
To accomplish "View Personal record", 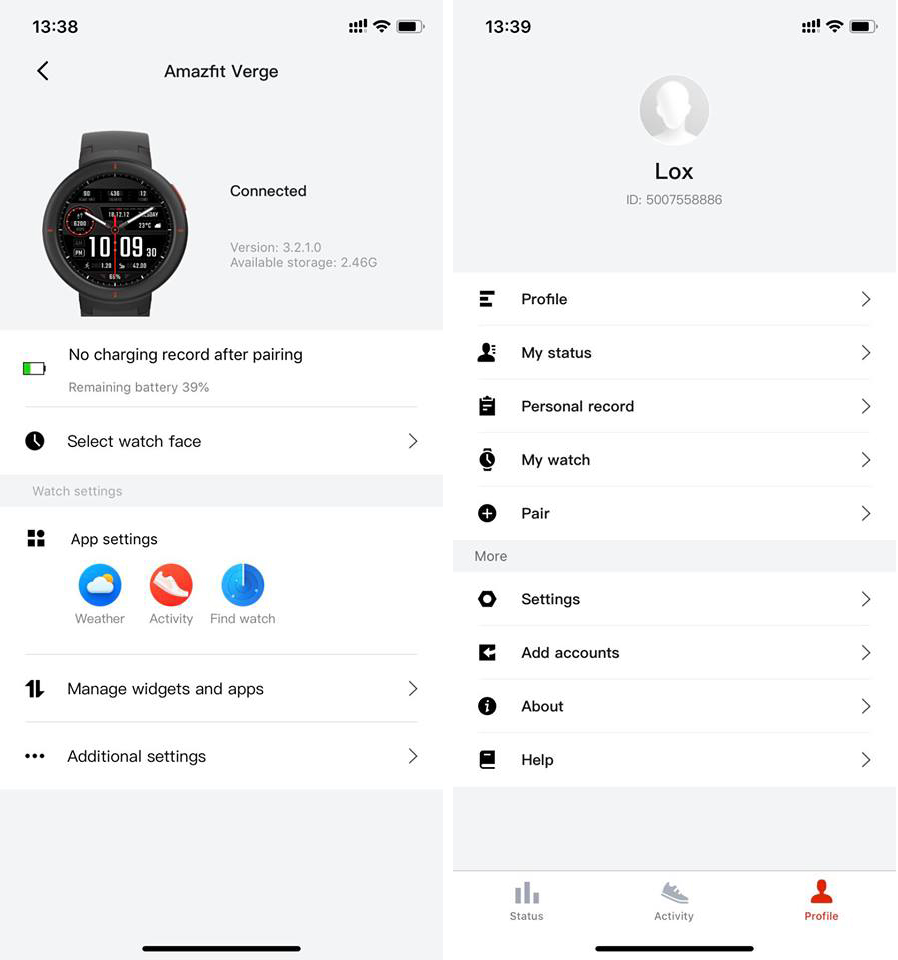I will pyautogui.click(x=673, y=406).
